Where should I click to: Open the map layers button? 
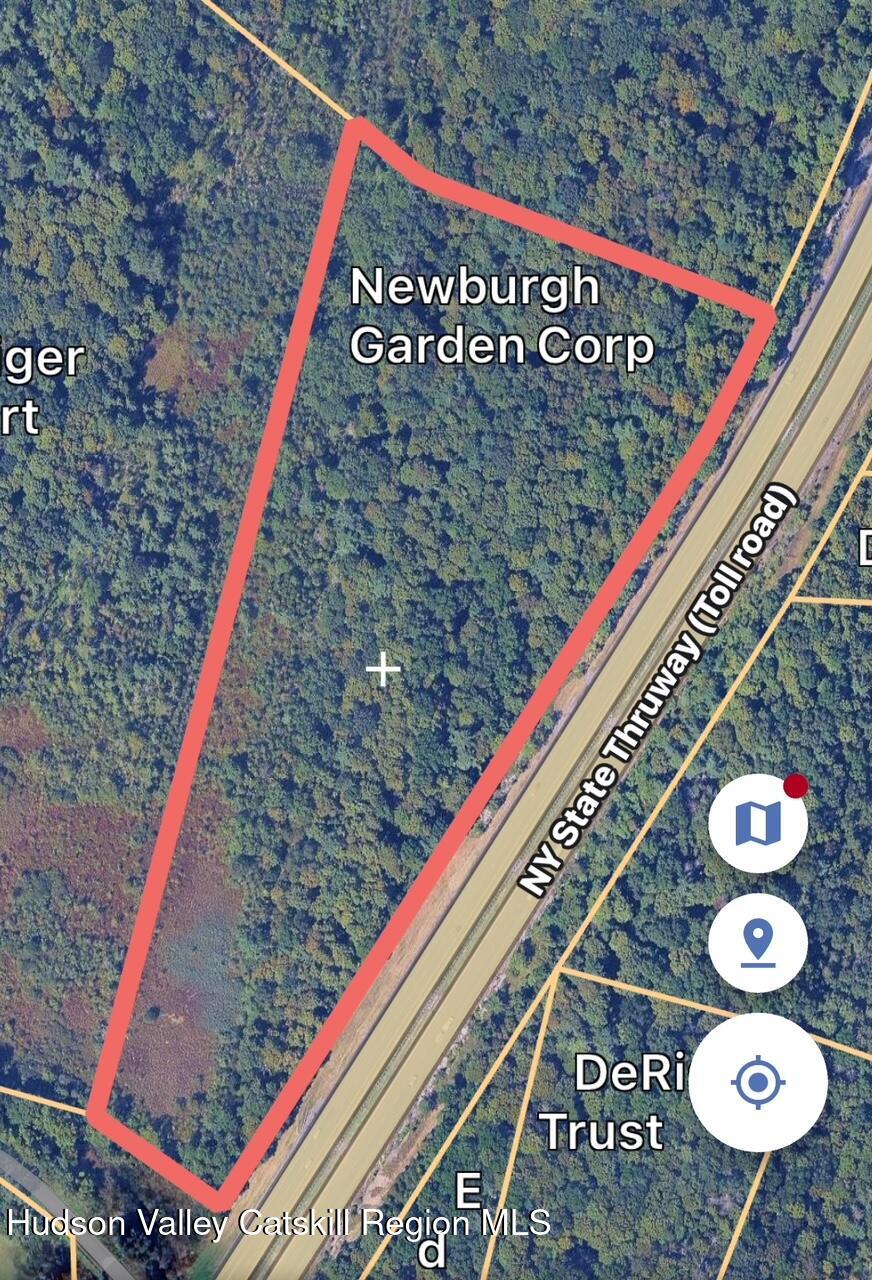tap(757, 823)
